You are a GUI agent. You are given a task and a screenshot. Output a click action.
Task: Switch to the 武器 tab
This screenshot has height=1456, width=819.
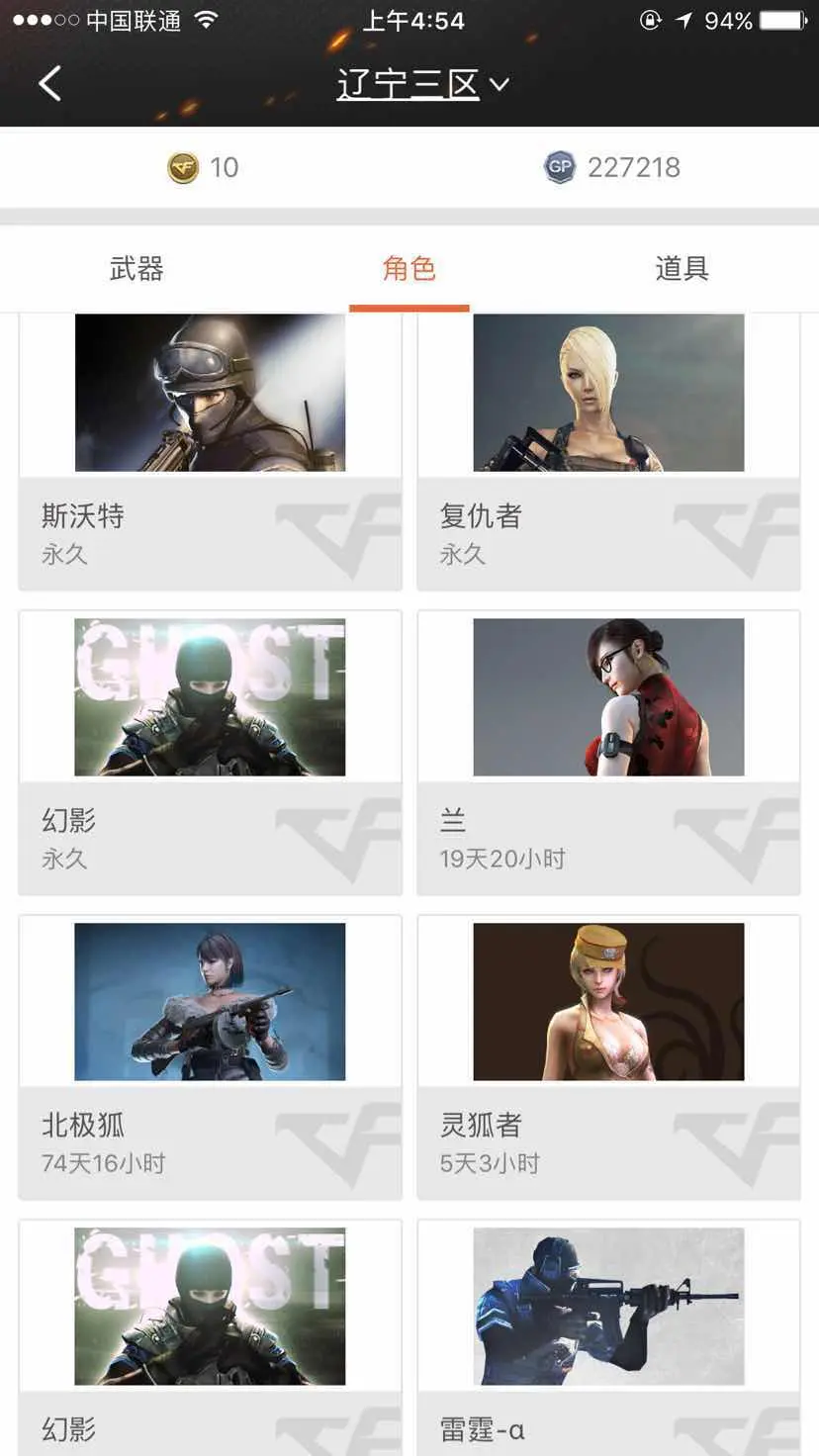tap(136, 268)
